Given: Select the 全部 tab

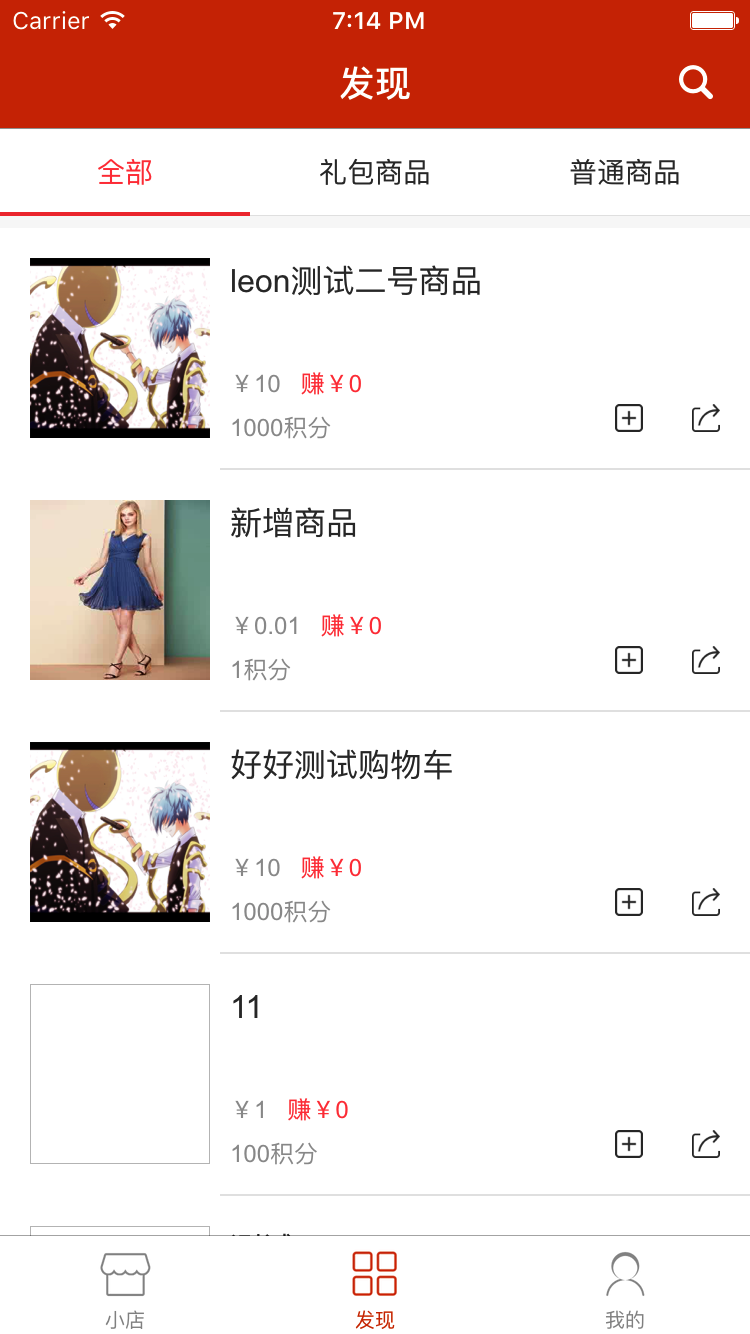Looking at the screenshot, I should [125, 173].
